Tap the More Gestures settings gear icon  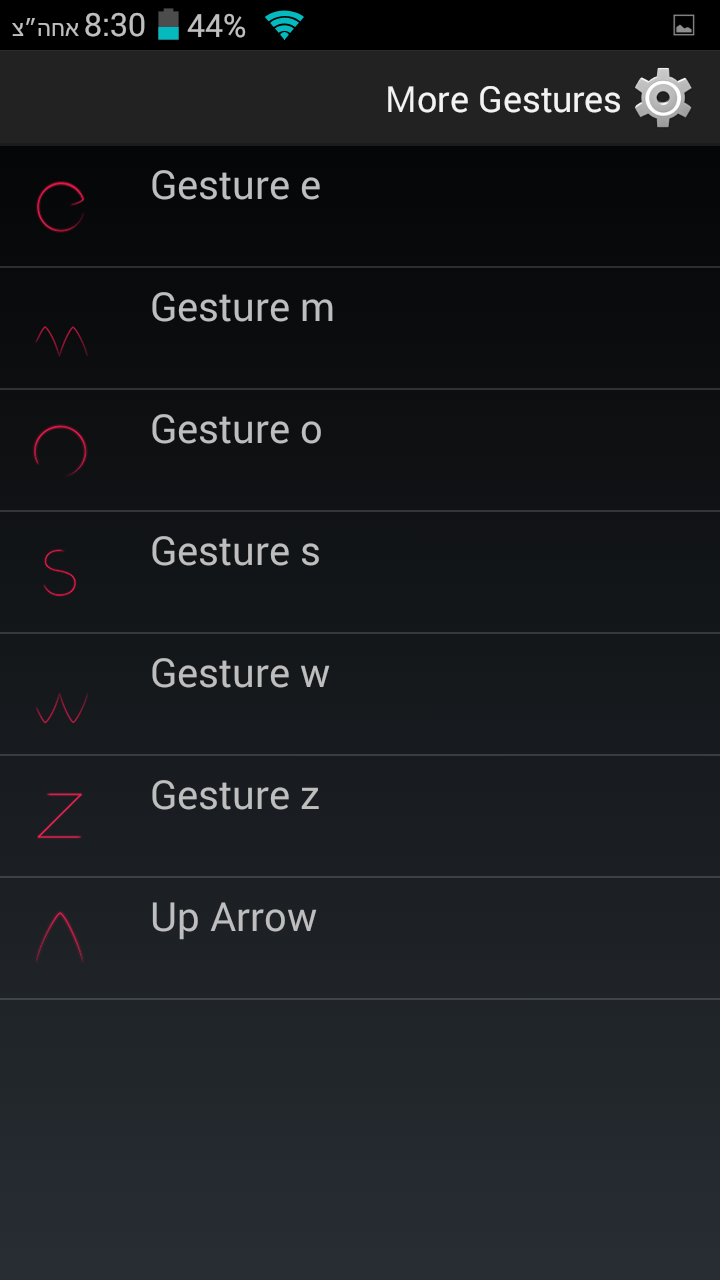pos(663,98)
